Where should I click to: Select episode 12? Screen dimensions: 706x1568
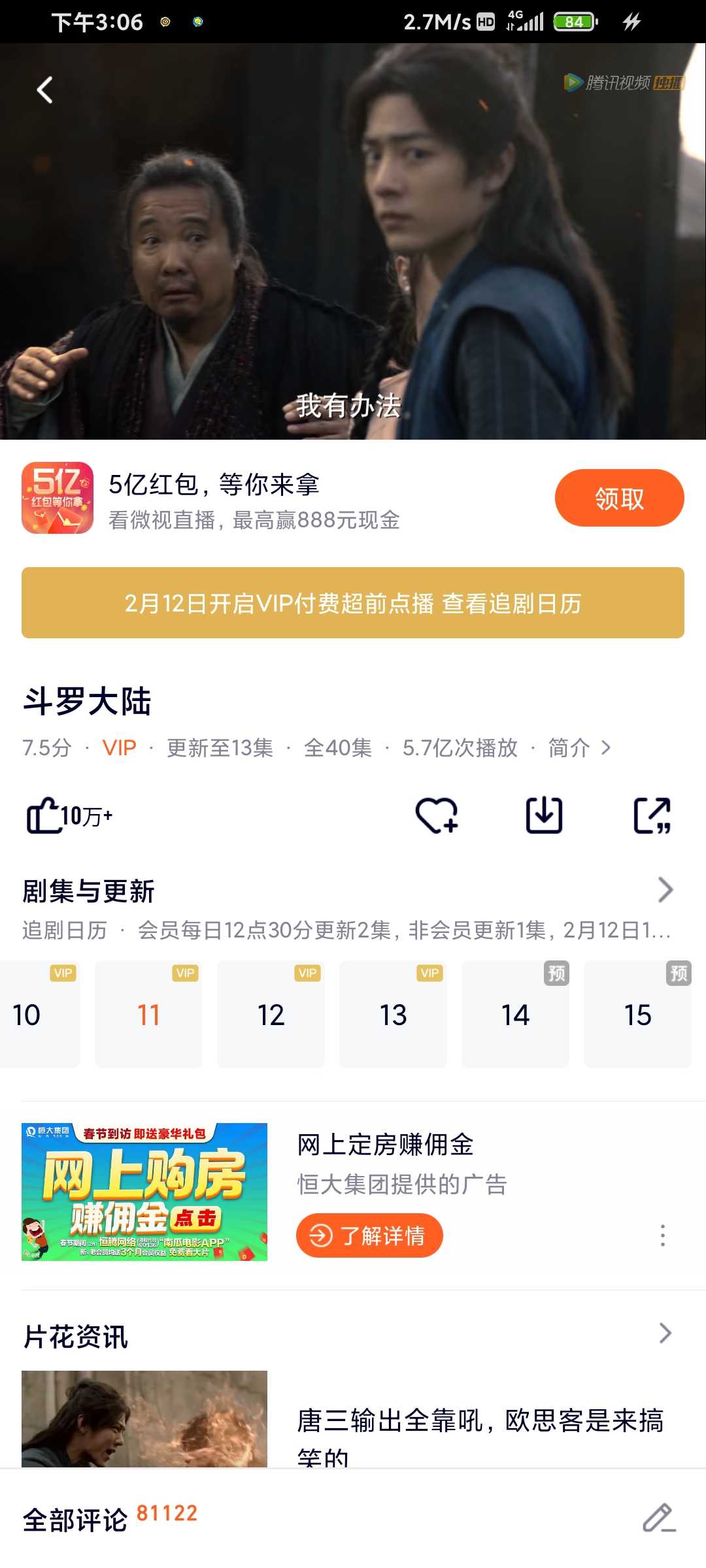pos(271,1015)
